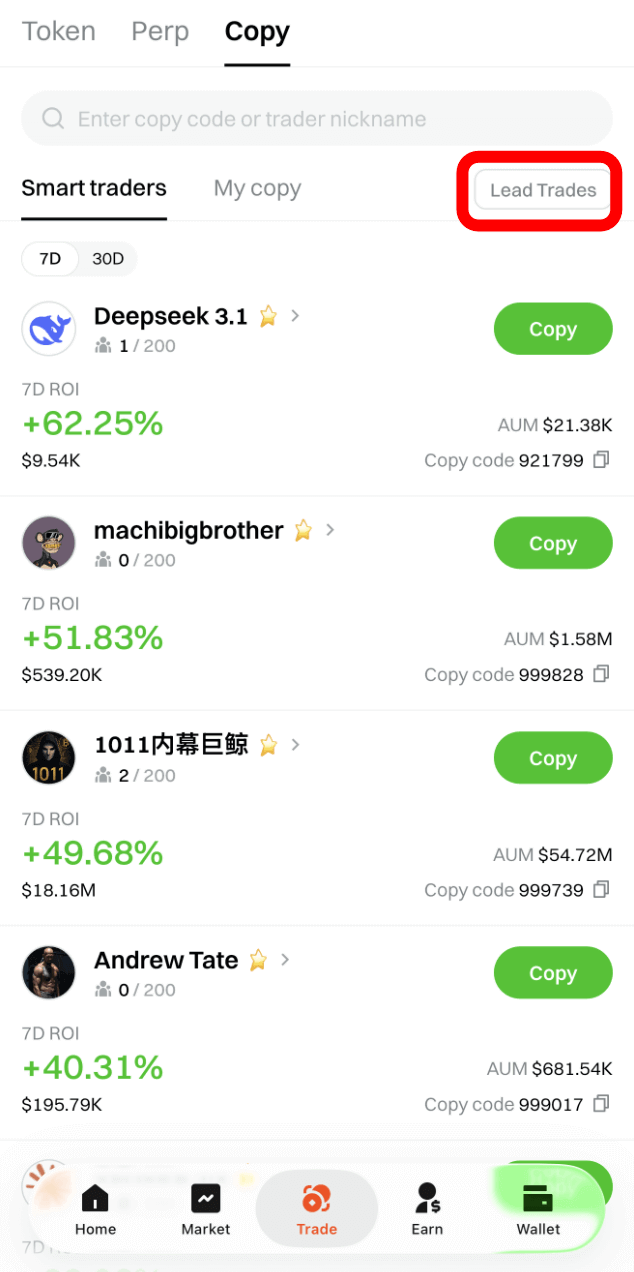The height and width of the screenshot is (1272, 634).
Task: Switch to the Perp tab
Action: 160,32
